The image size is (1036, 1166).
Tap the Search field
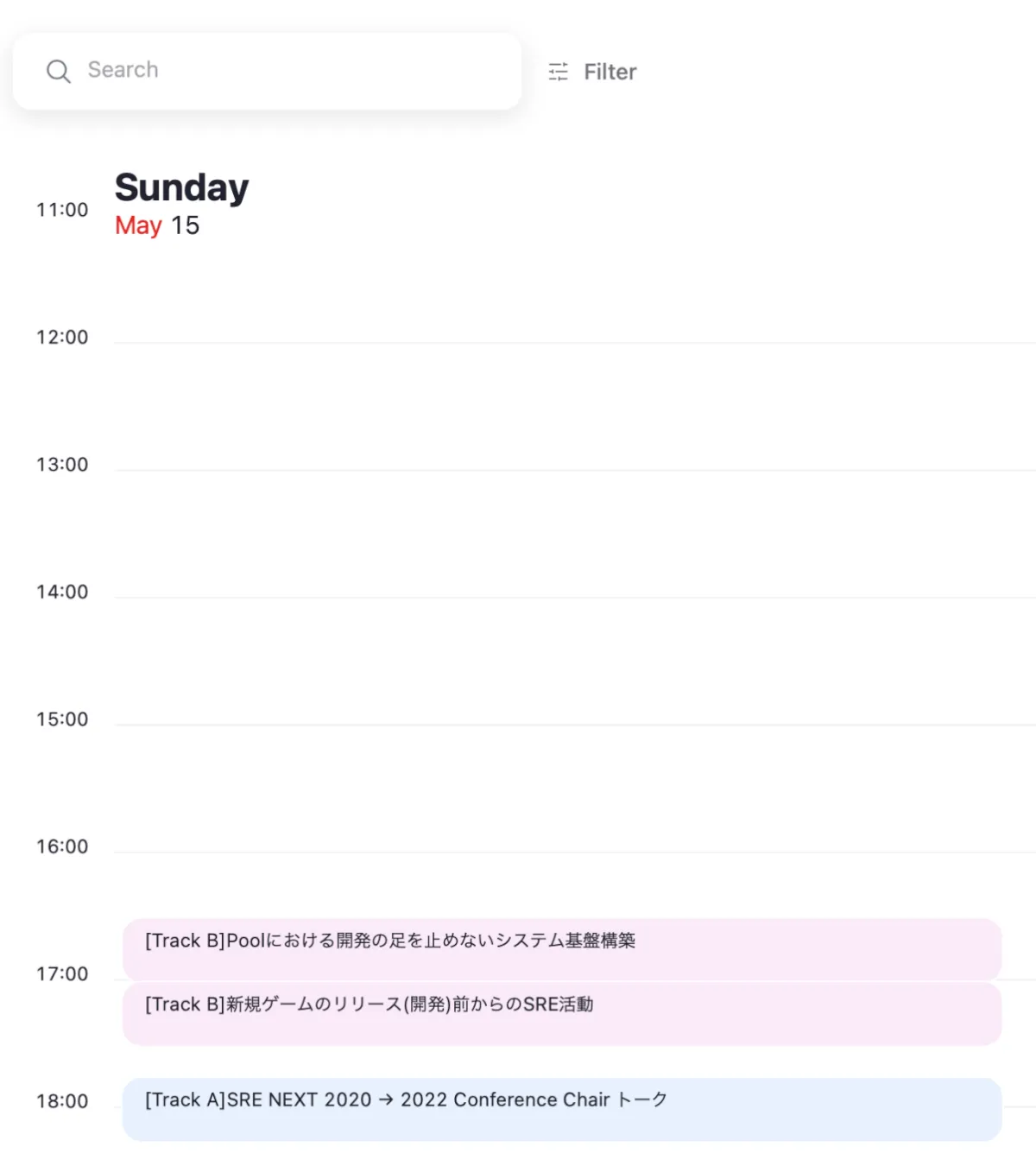[268, 71]
